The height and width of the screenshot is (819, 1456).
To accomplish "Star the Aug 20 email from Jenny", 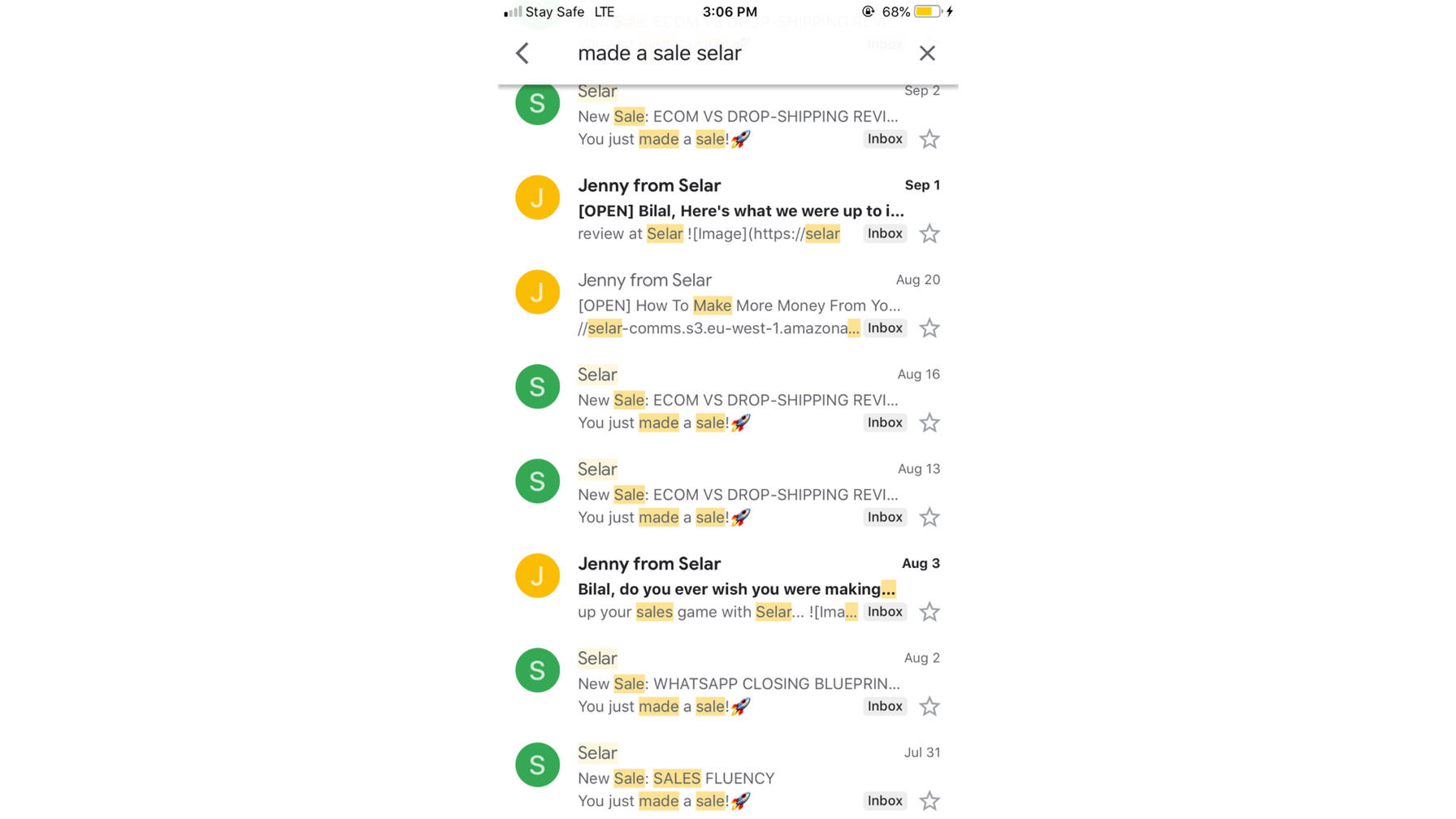I will point(929,329).
